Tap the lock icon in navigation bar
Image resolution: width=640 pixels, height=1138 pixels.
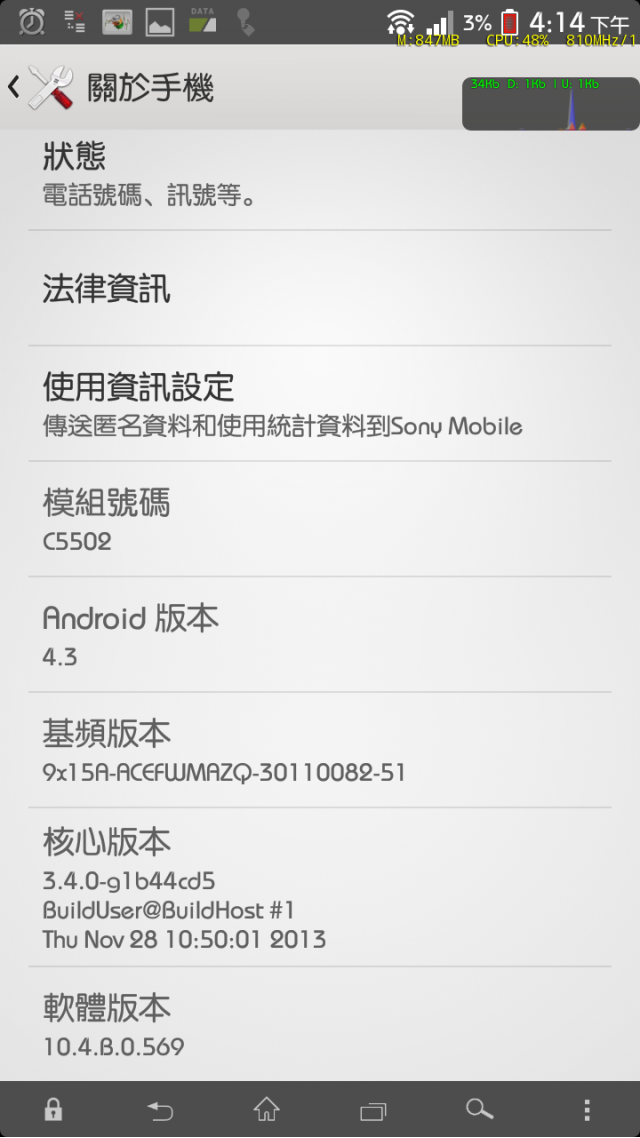(53, 1109)
